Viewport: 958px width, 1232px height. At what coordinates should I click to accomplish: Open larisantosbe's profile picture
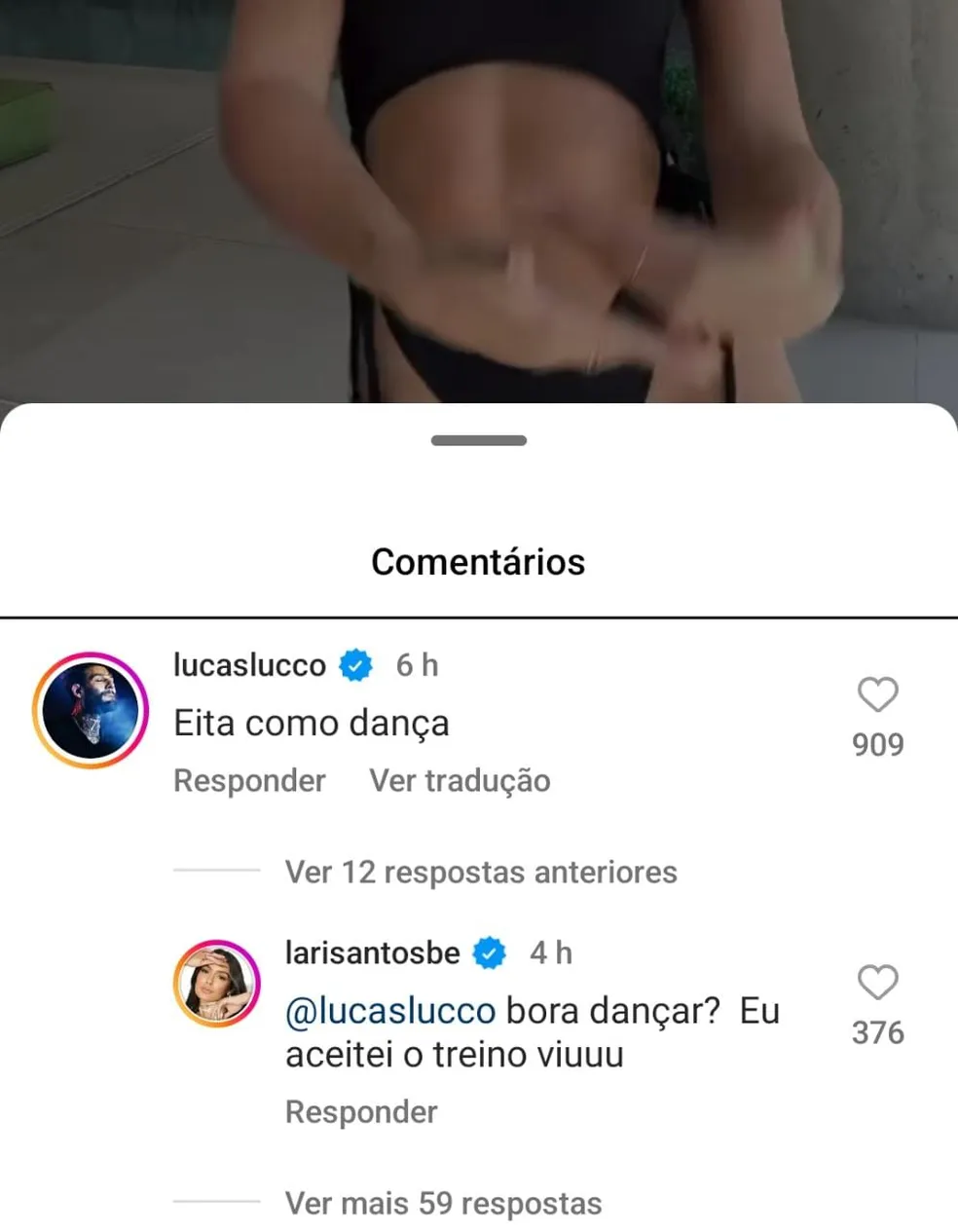[x=216, y=984]
